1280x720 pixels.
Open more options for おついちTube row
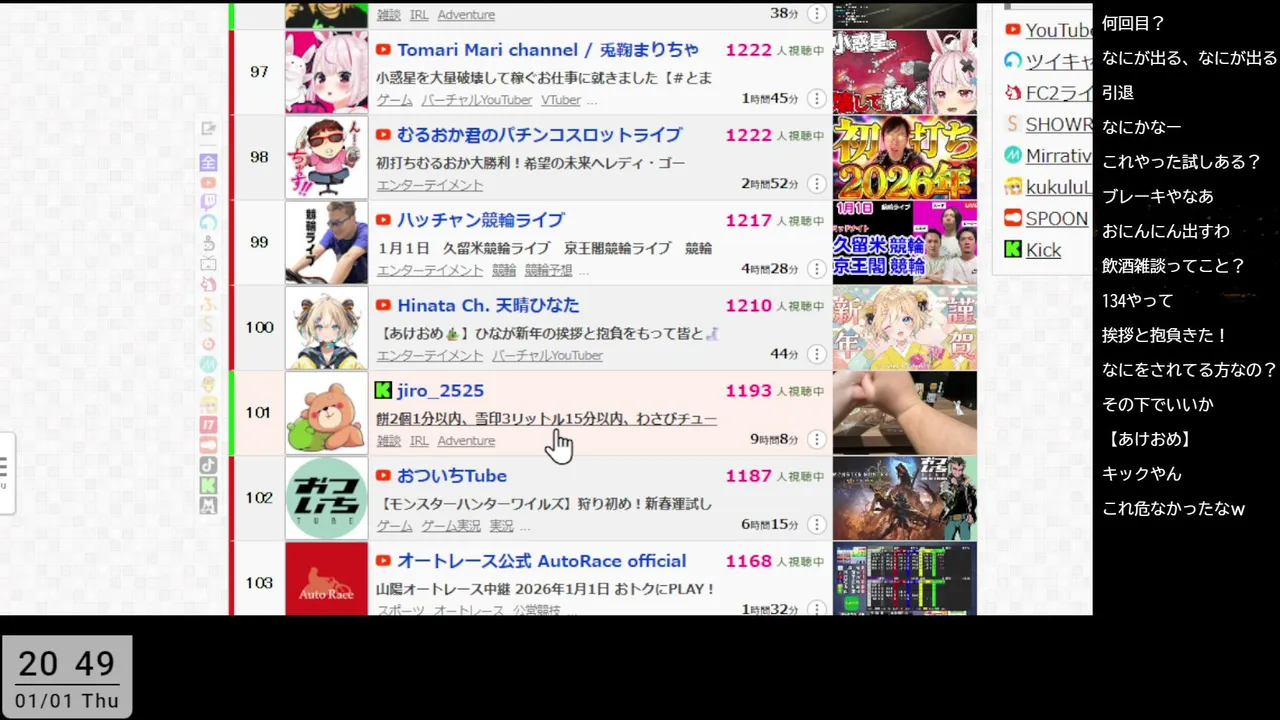(x=817, y=525)
